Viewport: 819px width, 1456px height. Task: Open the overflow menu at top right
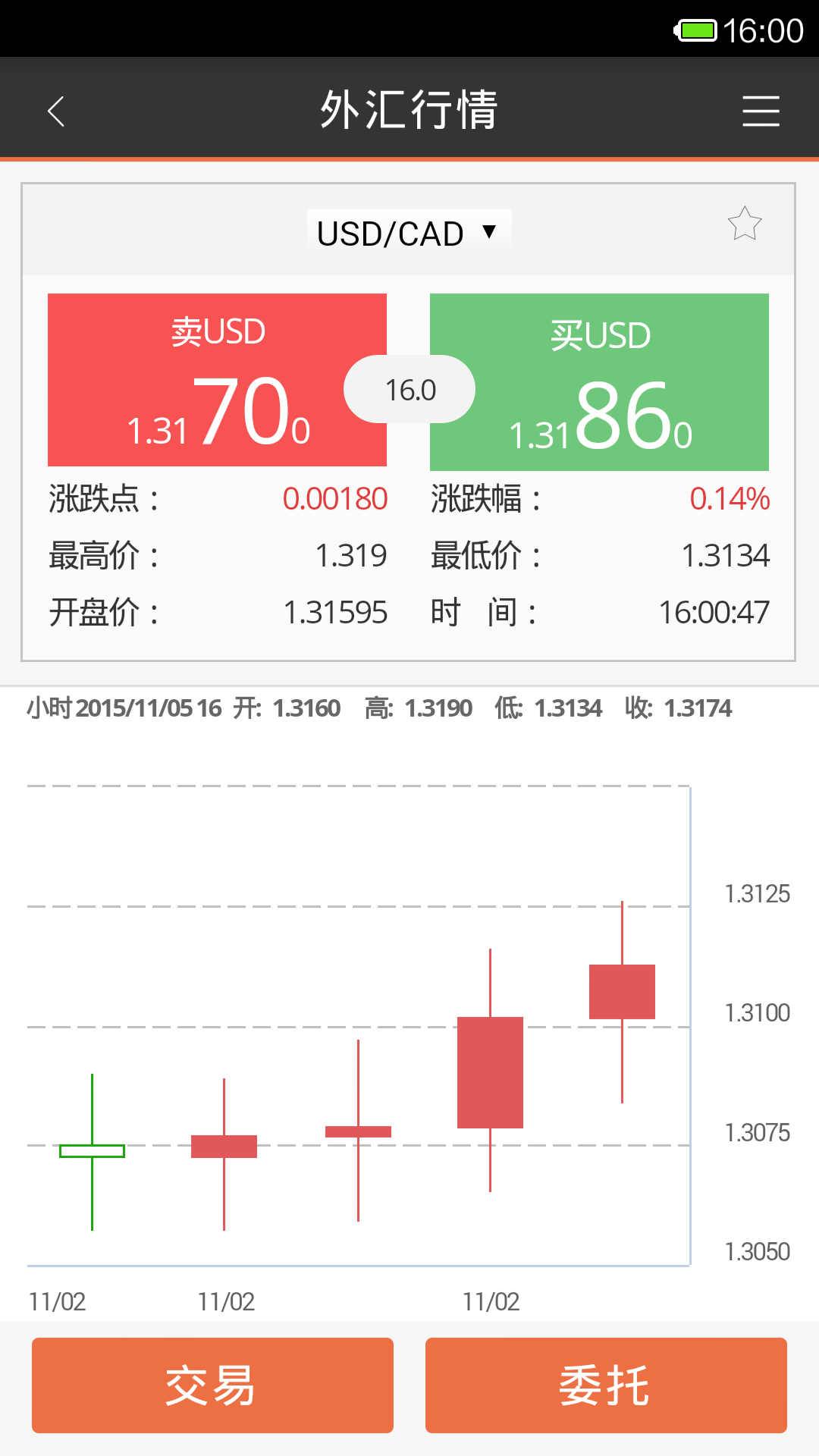(x=761, y=111)
